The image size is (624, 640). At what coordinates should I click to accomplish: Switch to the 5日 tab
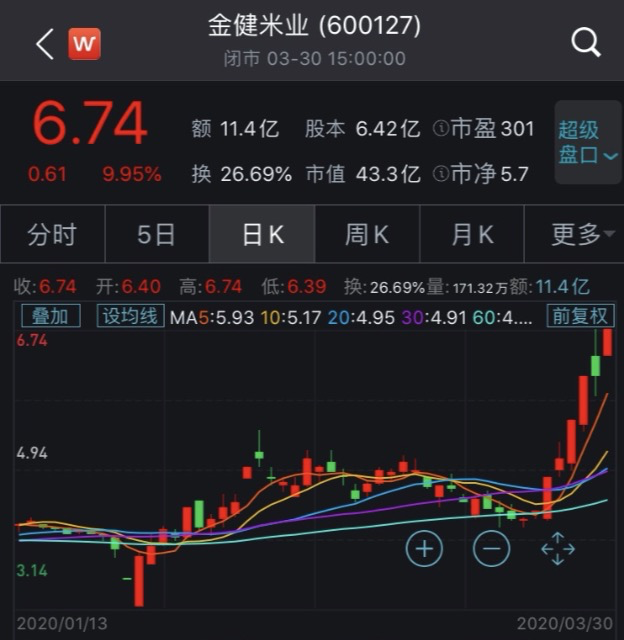[157, 234]
